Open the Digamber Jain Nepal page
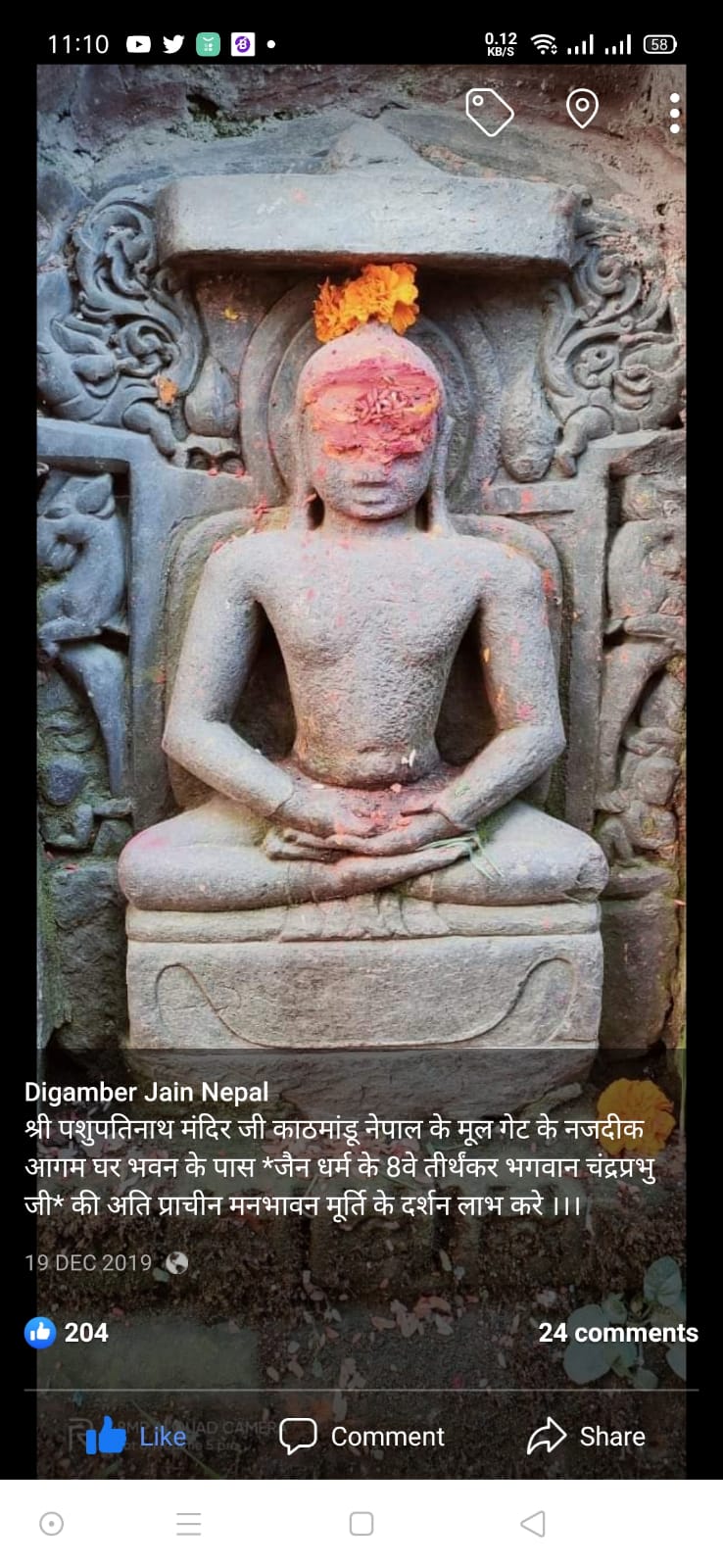723x1568 pixels. tap(146, 1092)
